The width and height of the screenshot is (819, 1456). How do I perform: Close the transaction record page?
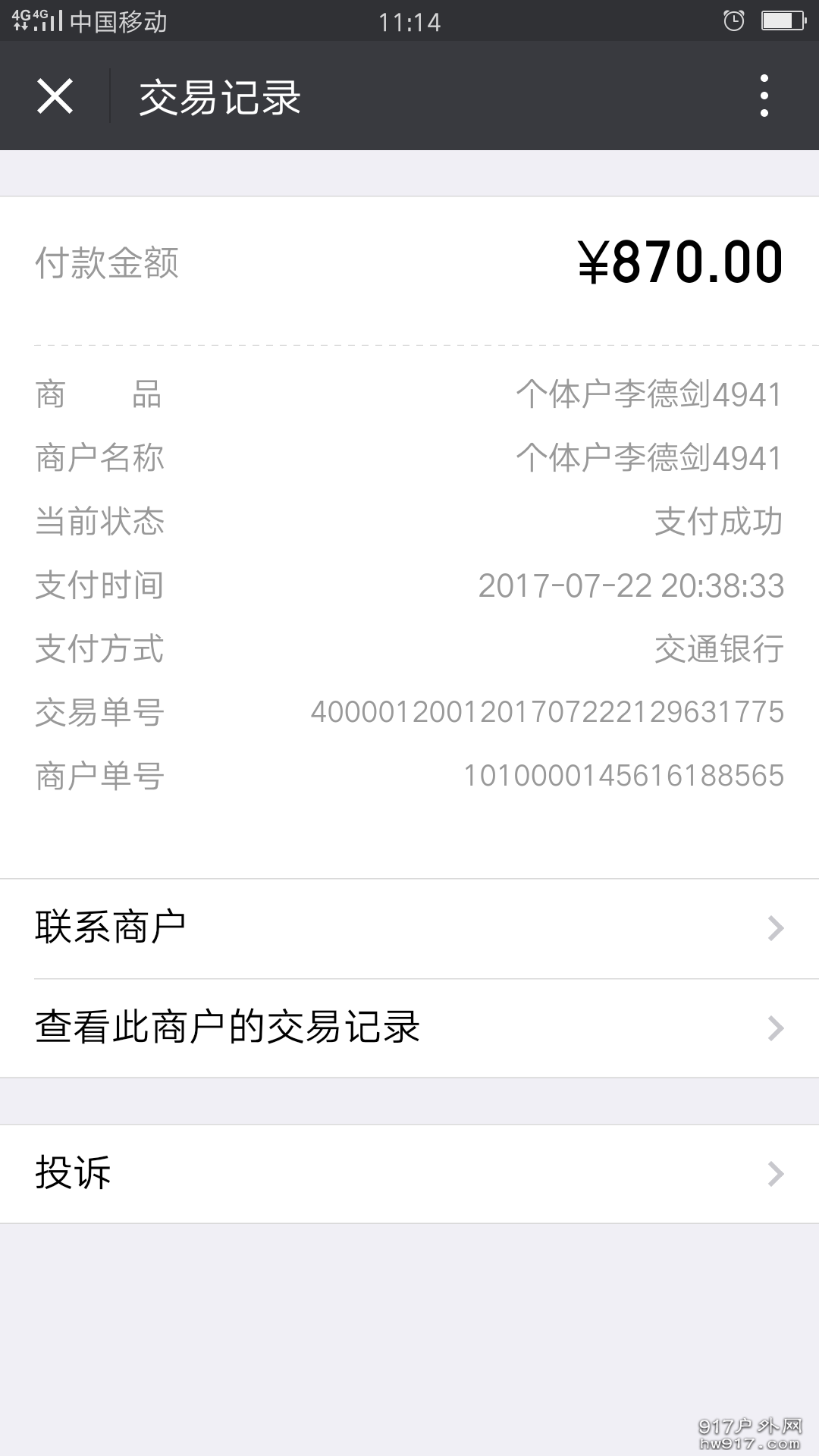click(x=55, y=96)
